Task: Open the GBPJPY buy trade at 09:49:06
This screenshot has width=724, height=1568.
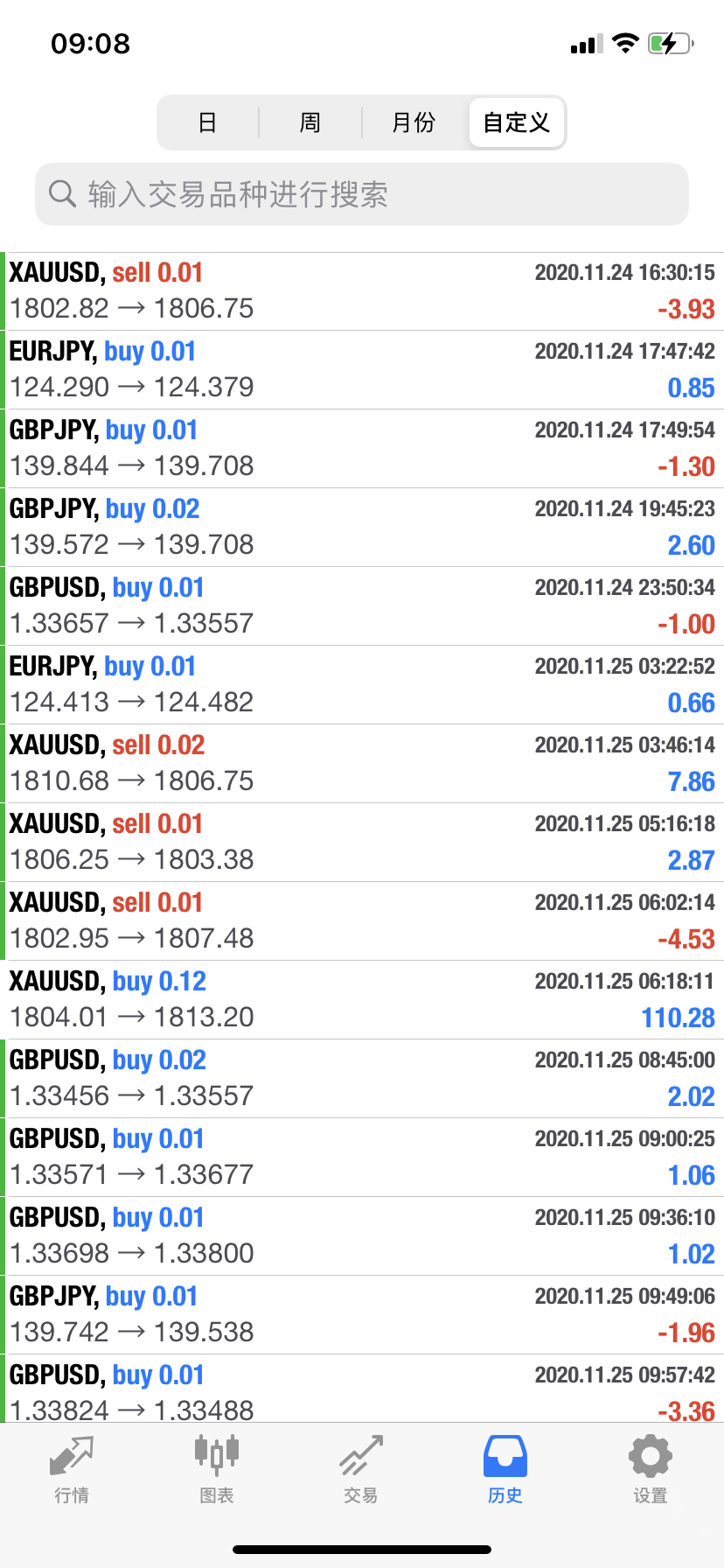Action: (362, 1315)
